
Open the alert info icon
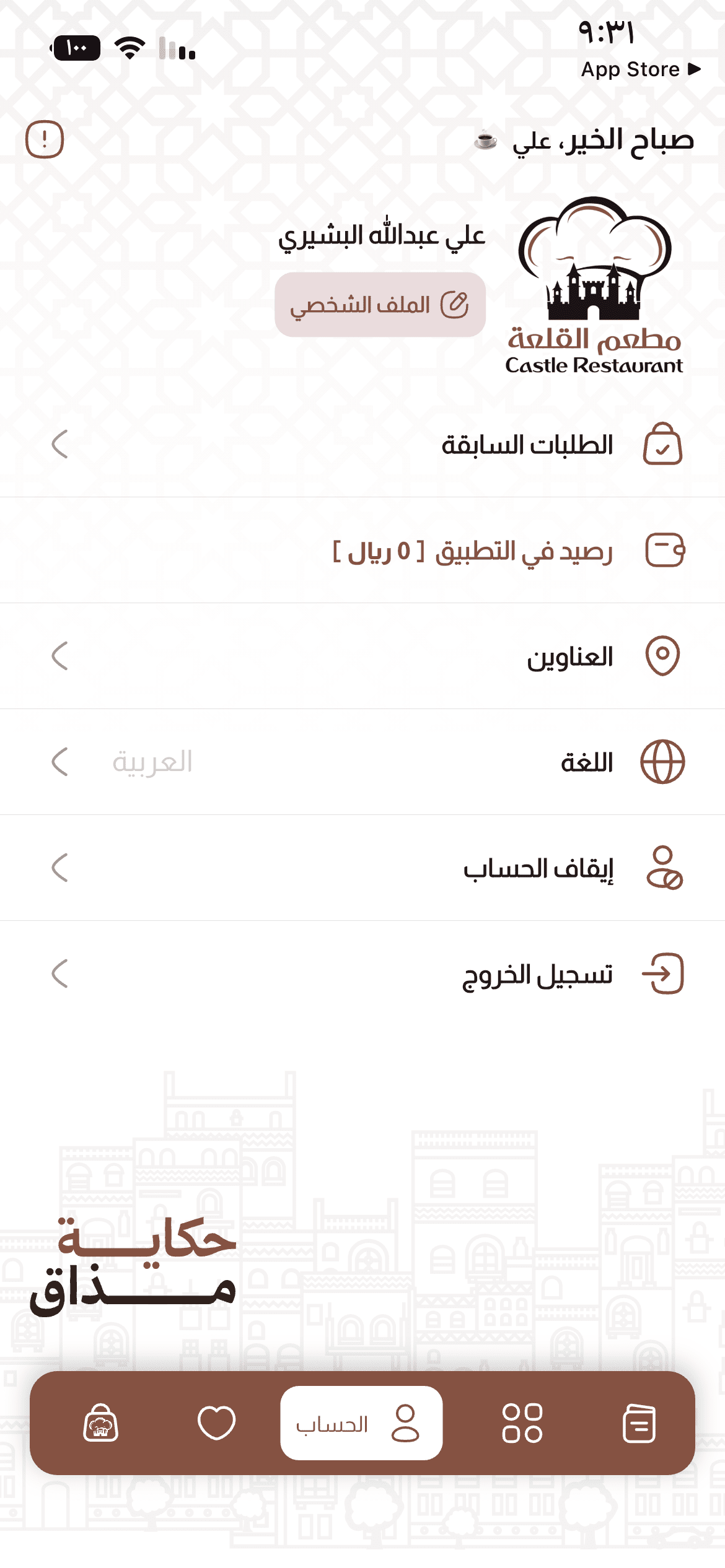[x=45, y=140]
